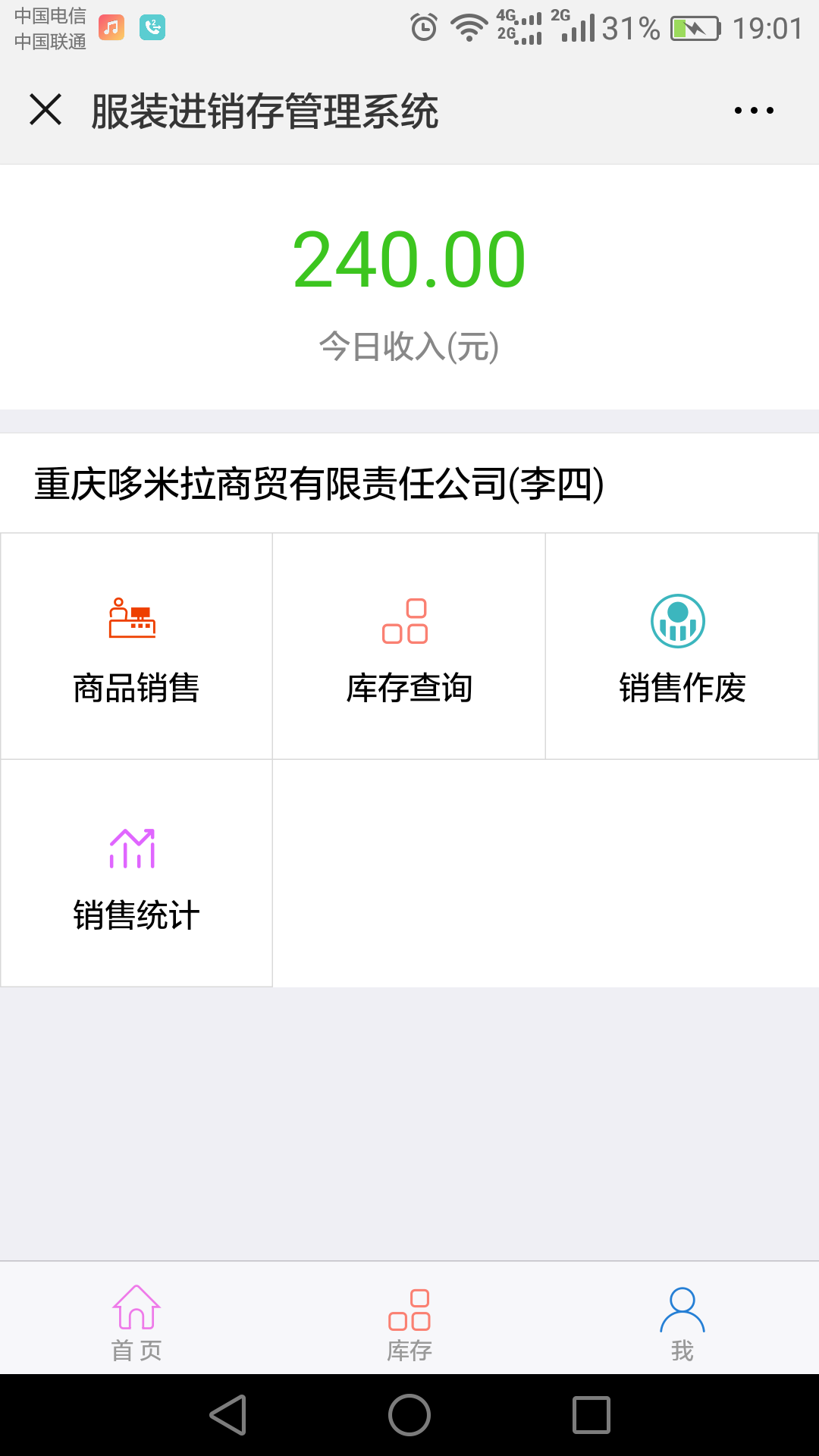Open 商品销售 module
Viewport: 819px width, 1456px height.
click(x=136, y=646)
